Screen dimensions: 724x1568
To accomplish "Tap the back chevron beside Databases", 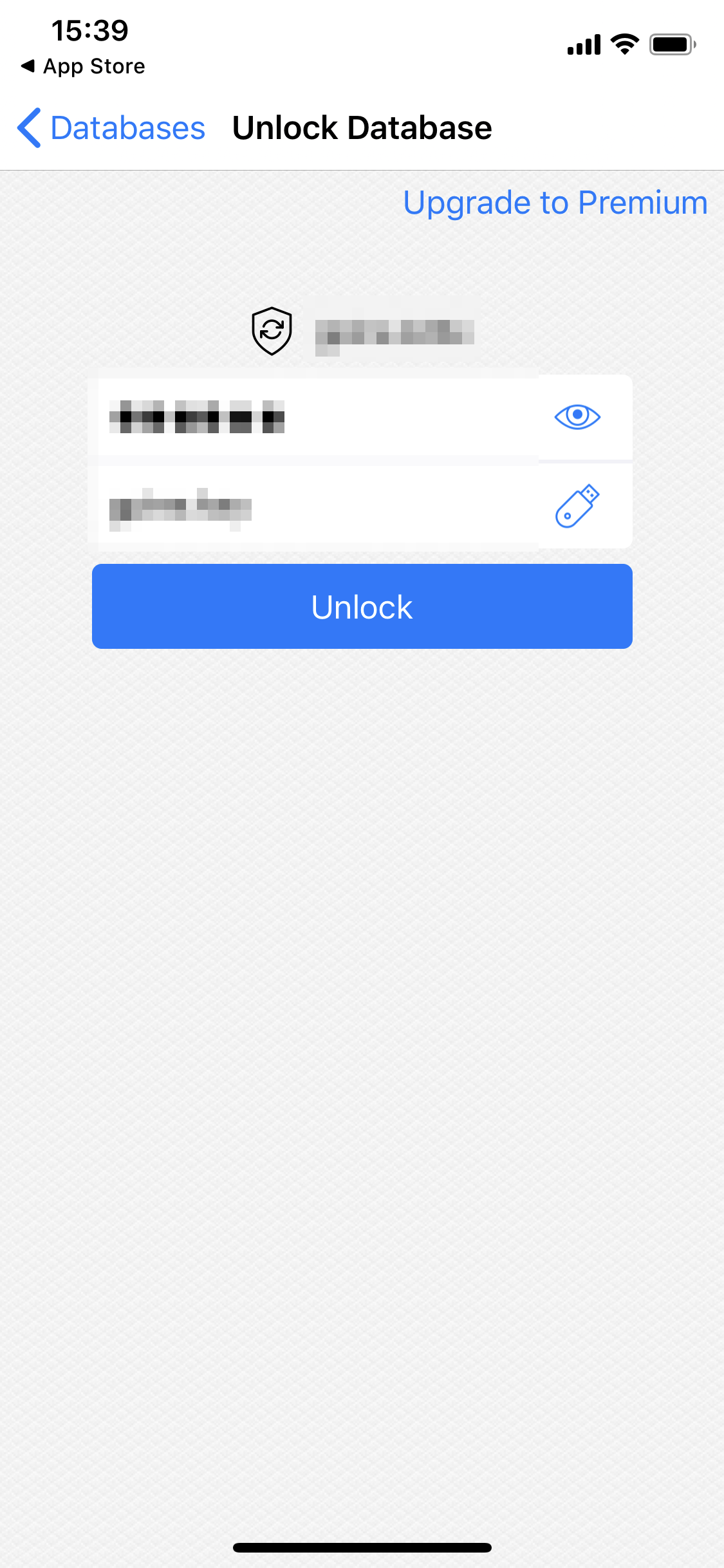I will pyautogui.click(x=28, y=127).
